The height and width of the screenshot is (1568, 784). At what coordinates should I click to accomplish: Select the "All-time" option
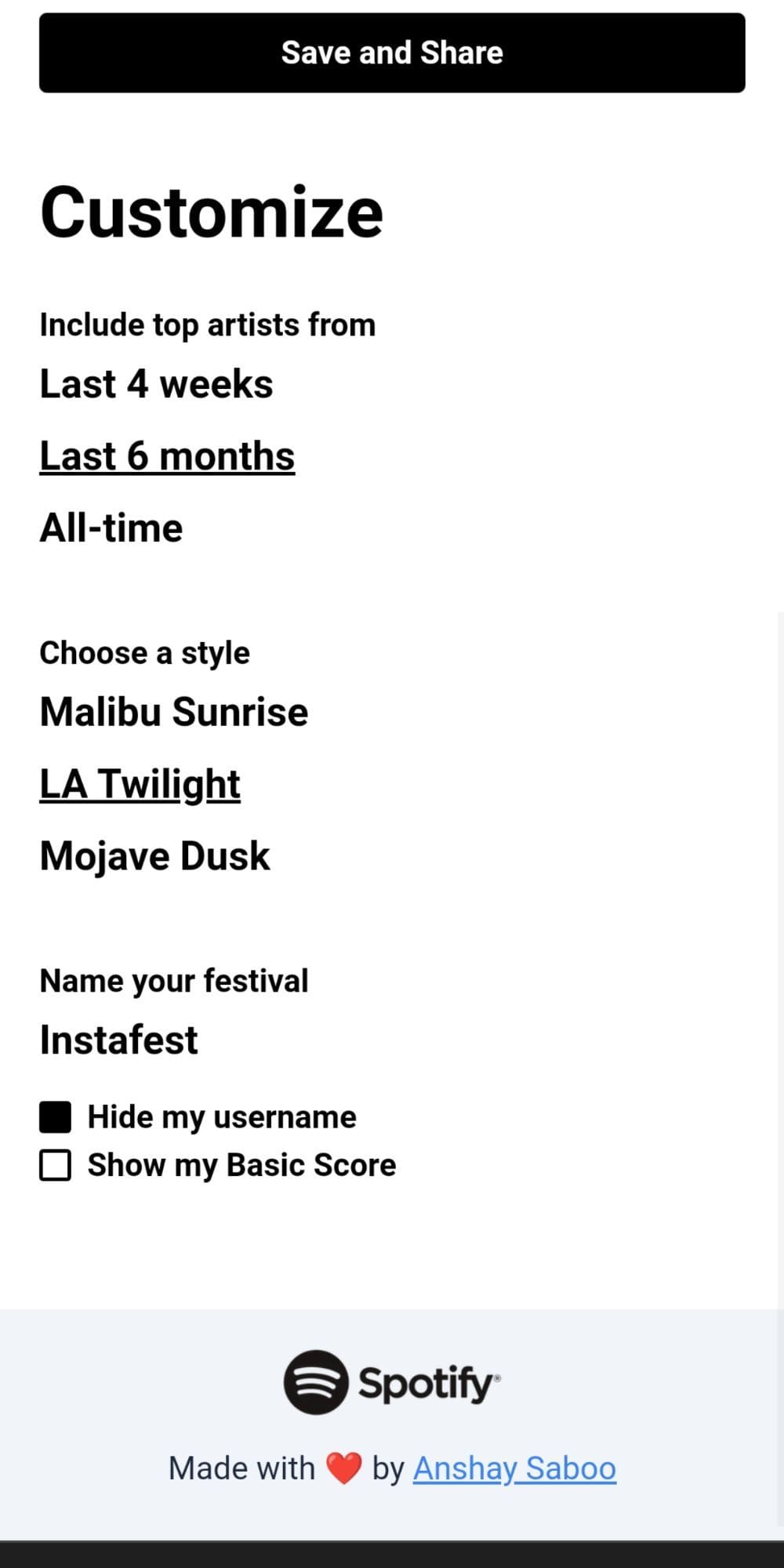click(111, 527)
